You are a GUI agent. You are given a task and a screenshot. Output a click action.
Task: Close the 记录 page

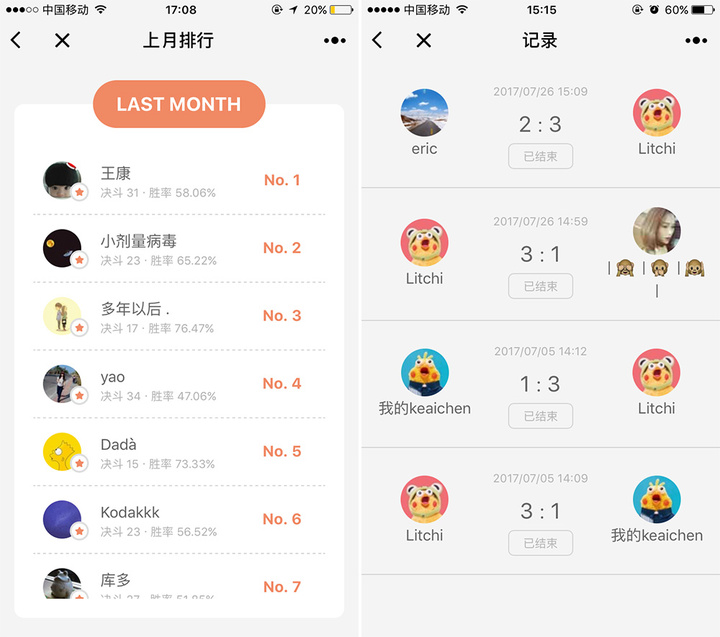(x=423, y=41)
